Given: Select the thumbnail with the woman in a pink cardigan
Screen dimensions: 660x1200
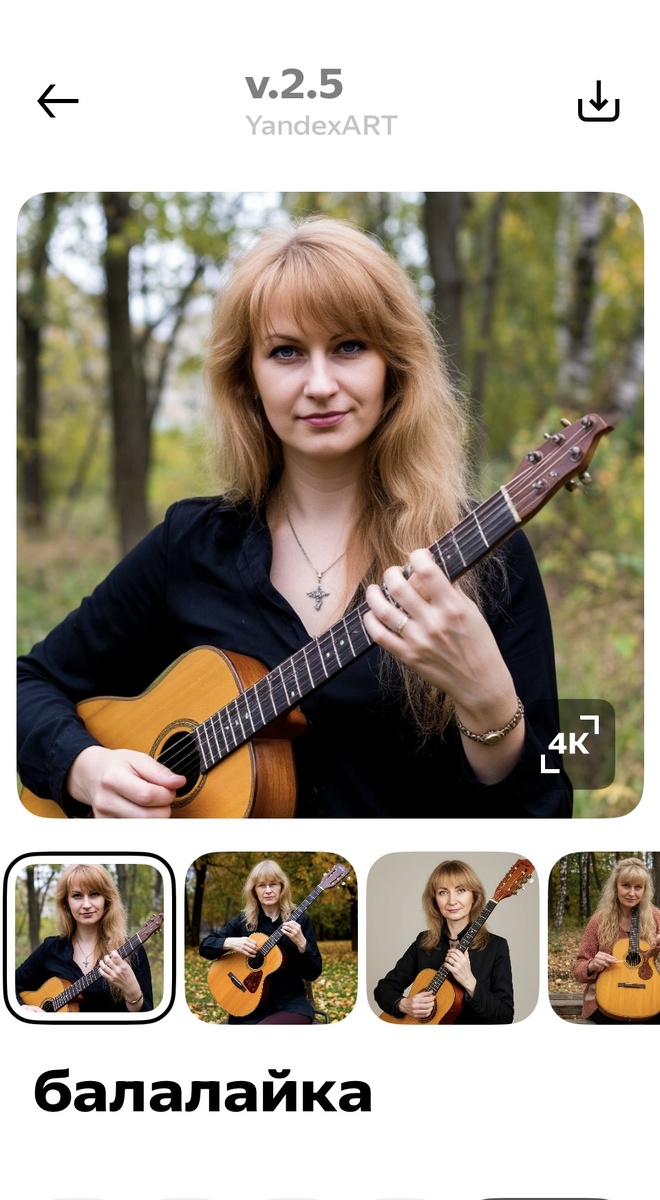Looking at the screenshot, I should pyautogui.click(x=604, y=938).
